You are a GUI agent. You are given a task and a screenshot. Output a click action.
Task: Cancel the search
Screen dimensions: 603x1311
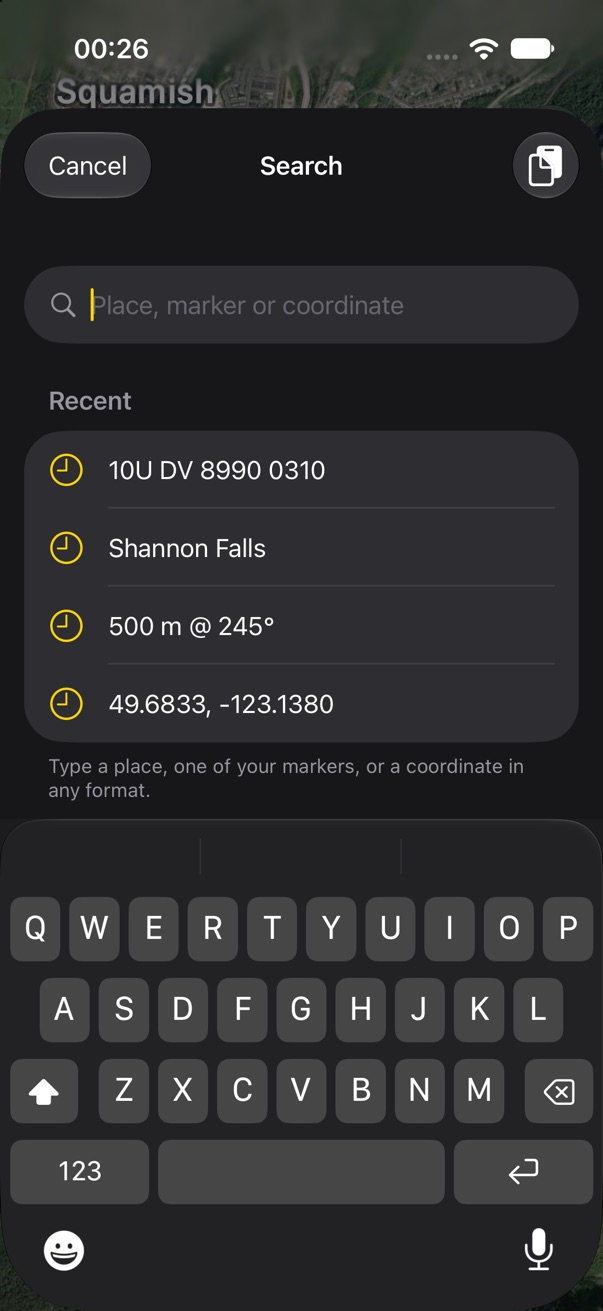tap(88, 166)
